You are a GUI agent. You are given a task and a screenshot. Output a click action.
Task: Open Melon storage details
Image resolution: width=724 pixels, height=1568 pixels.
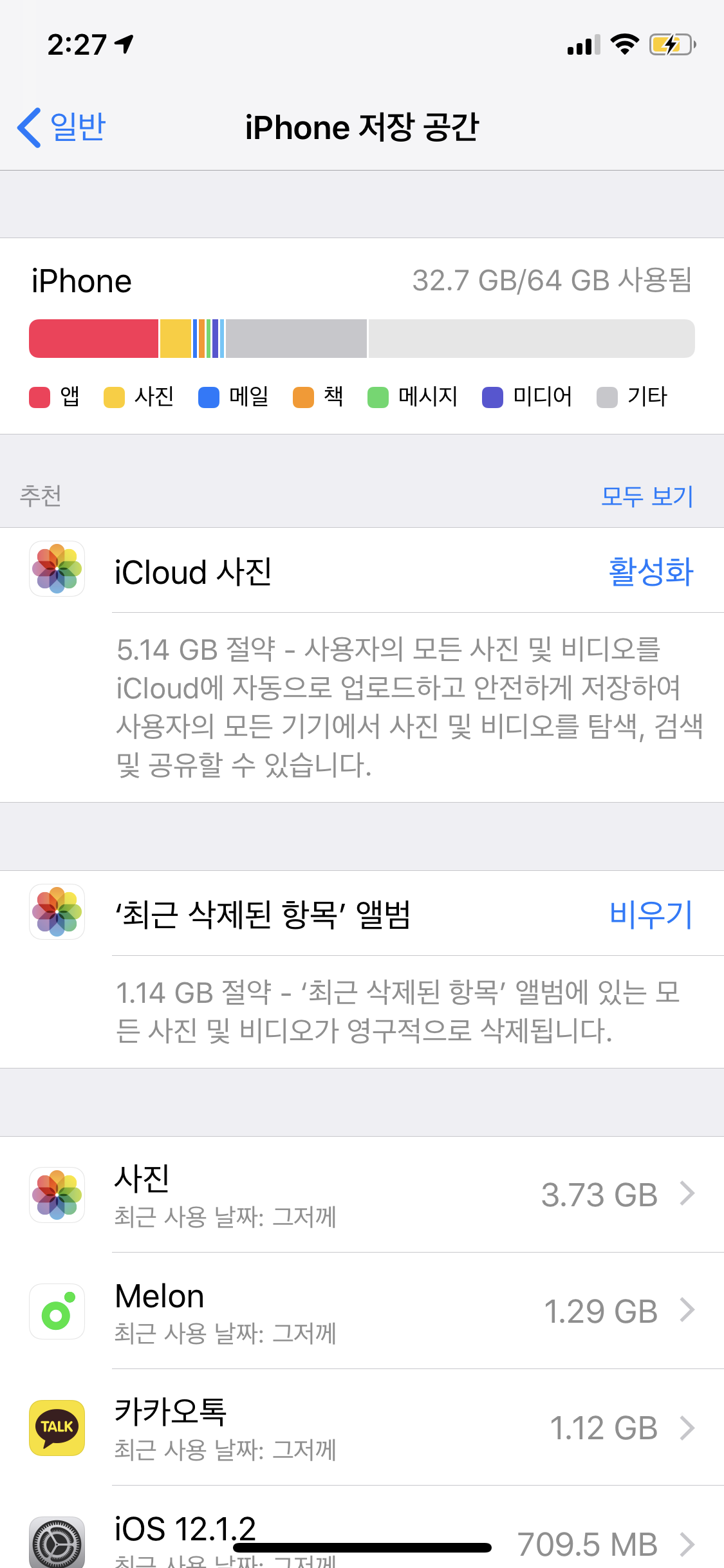[386, 1311]
